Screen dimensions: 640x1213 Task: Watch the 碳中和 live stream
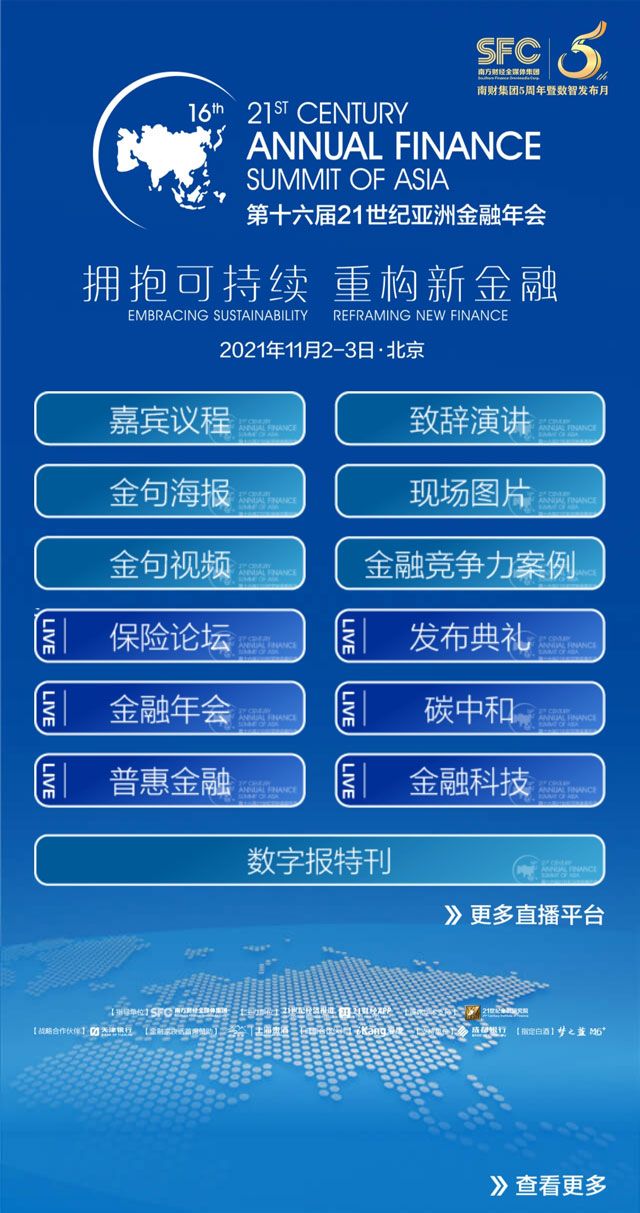click(470, 708)
